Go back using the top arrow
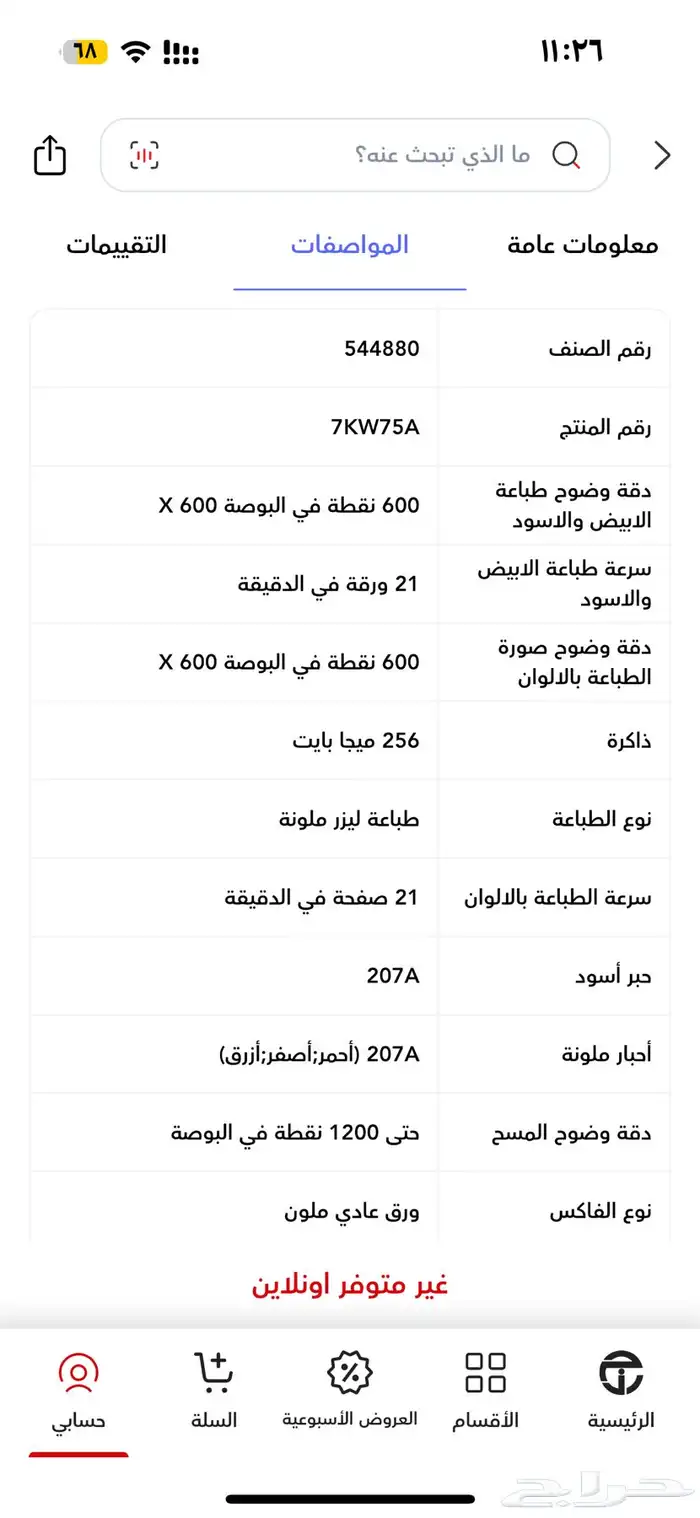The height and width of the screenshot is (1518, 700). [x=661, y=155]
